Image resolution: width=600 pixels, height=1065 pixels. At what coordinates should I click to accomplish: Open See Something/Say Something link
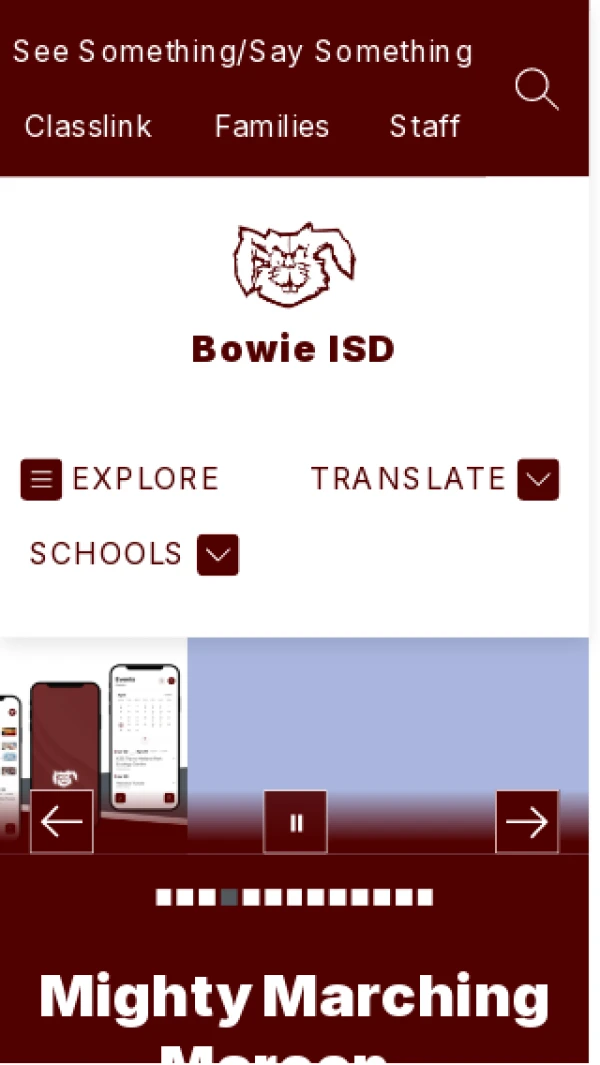(242, 52)
